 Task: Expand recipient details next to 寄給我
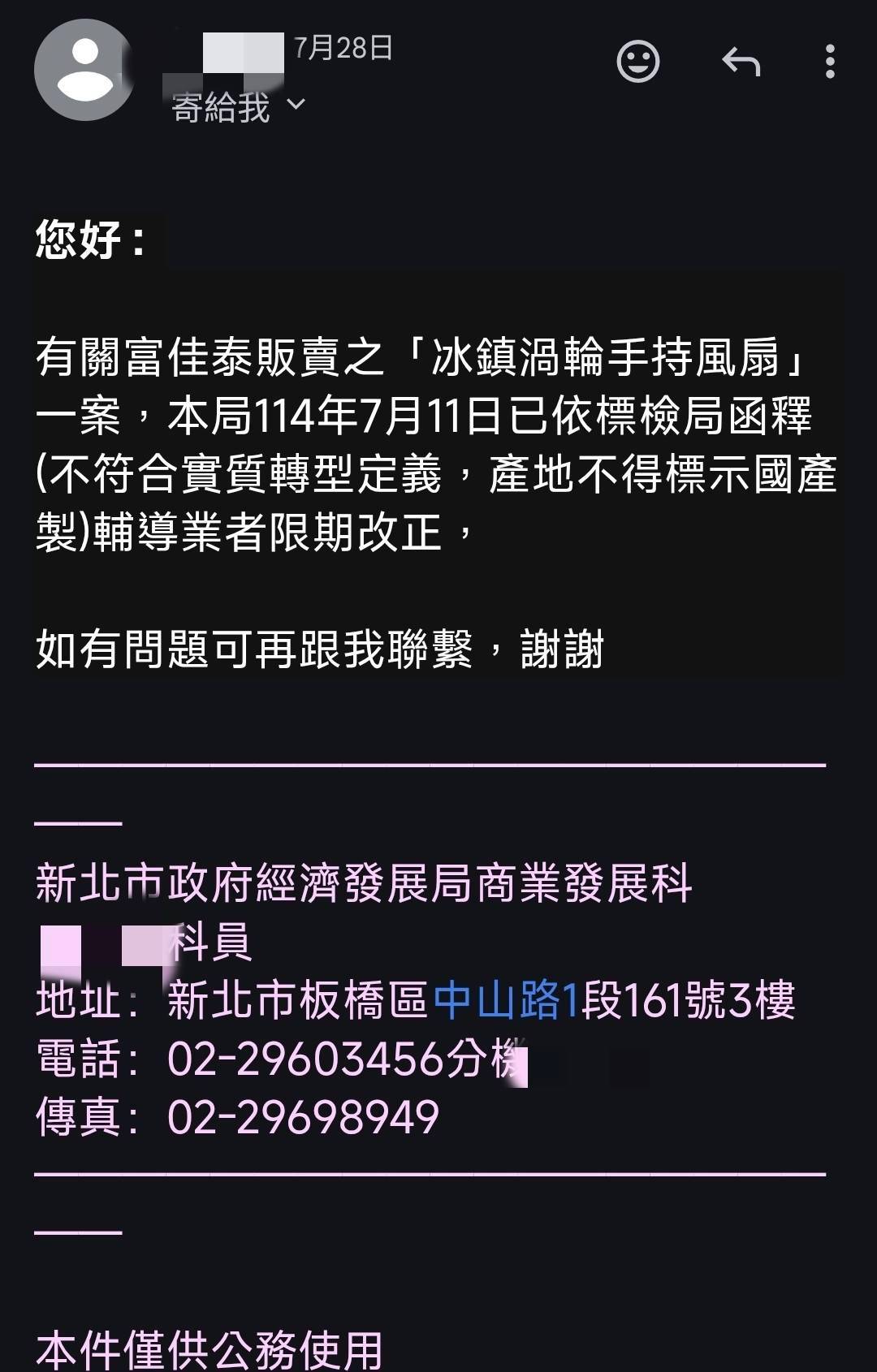coord(296,105)
